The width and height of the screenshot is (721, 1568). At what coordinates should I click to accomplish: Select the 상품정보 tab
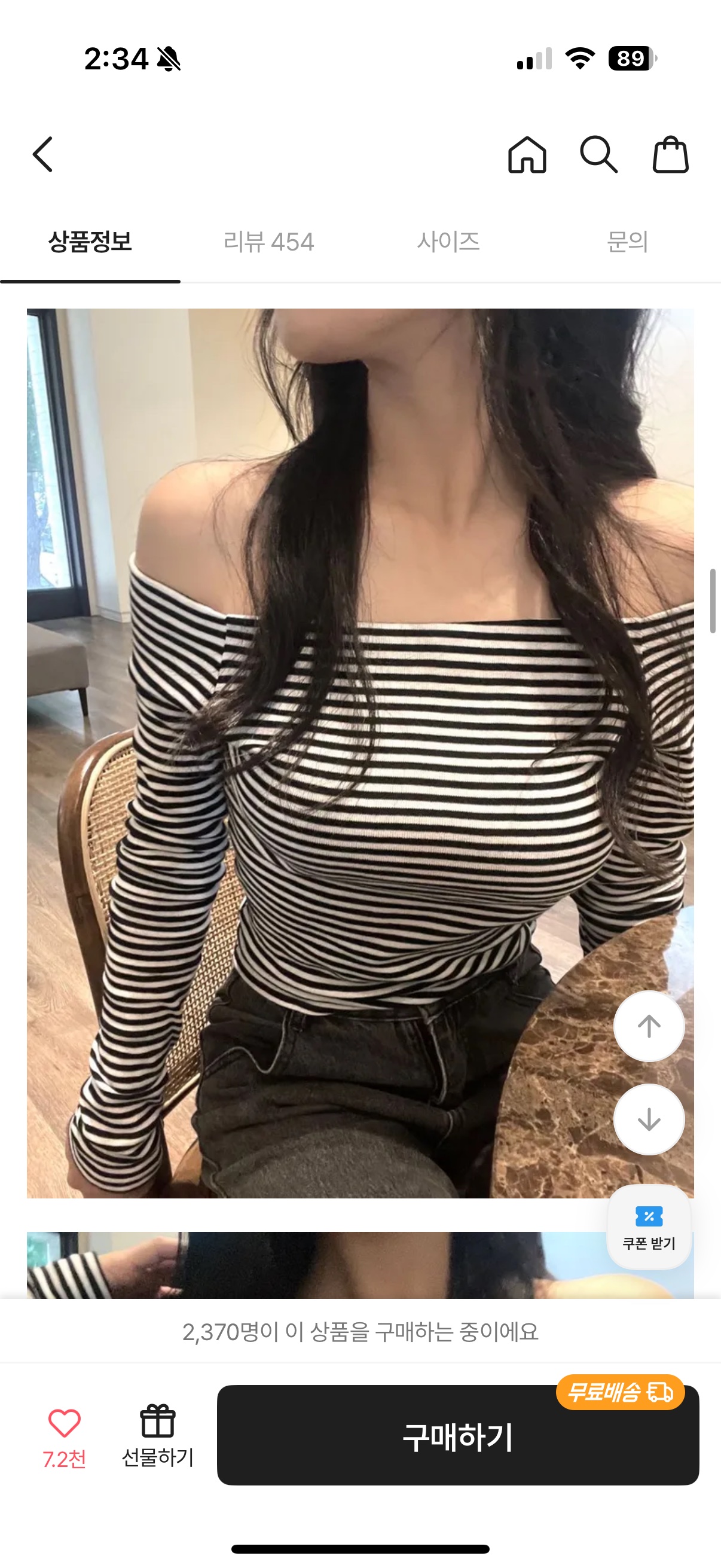pyautogui.click(x=90, y=242)
